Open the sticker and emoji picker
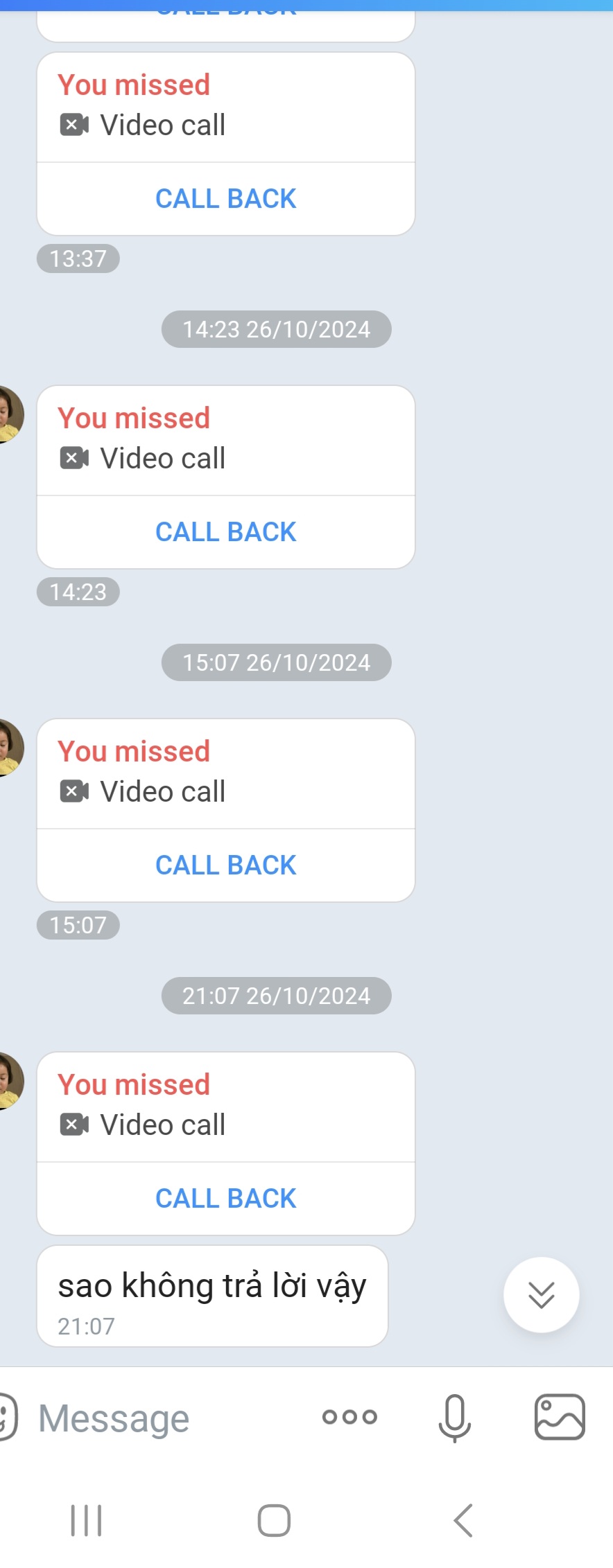Viewport: 613px width, 1568px height. click(7, 1417)
